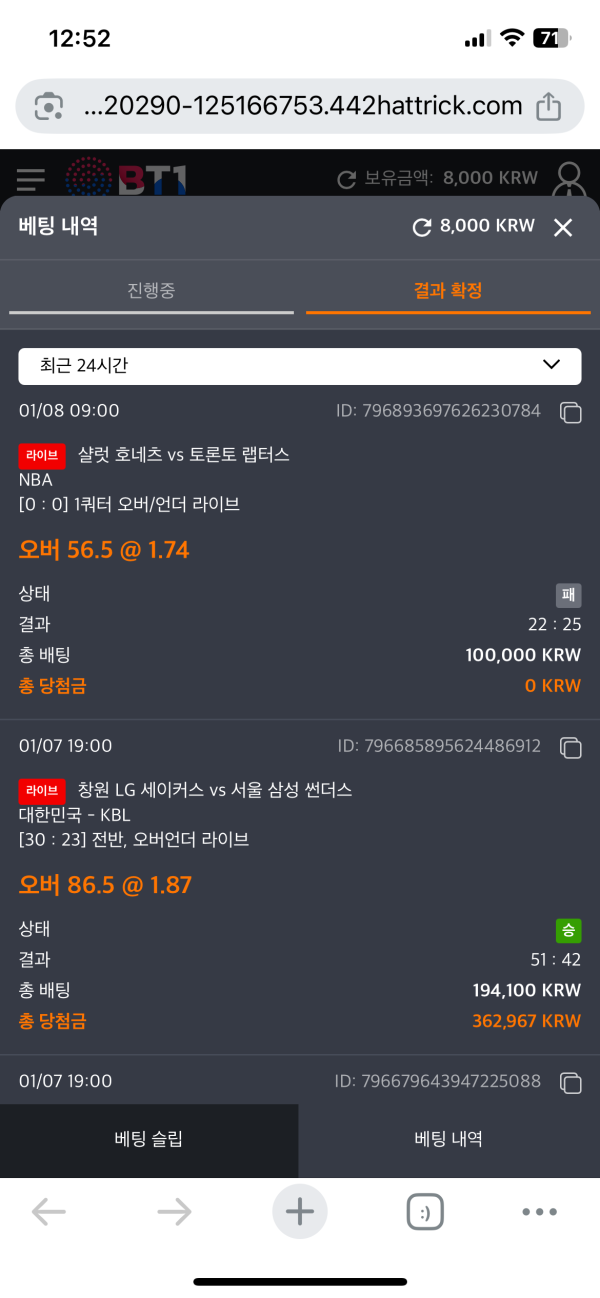The width and height of the screenshot is (600, 1298).
Task: Select the 결과 확정 tab
Action: point(448,291)
